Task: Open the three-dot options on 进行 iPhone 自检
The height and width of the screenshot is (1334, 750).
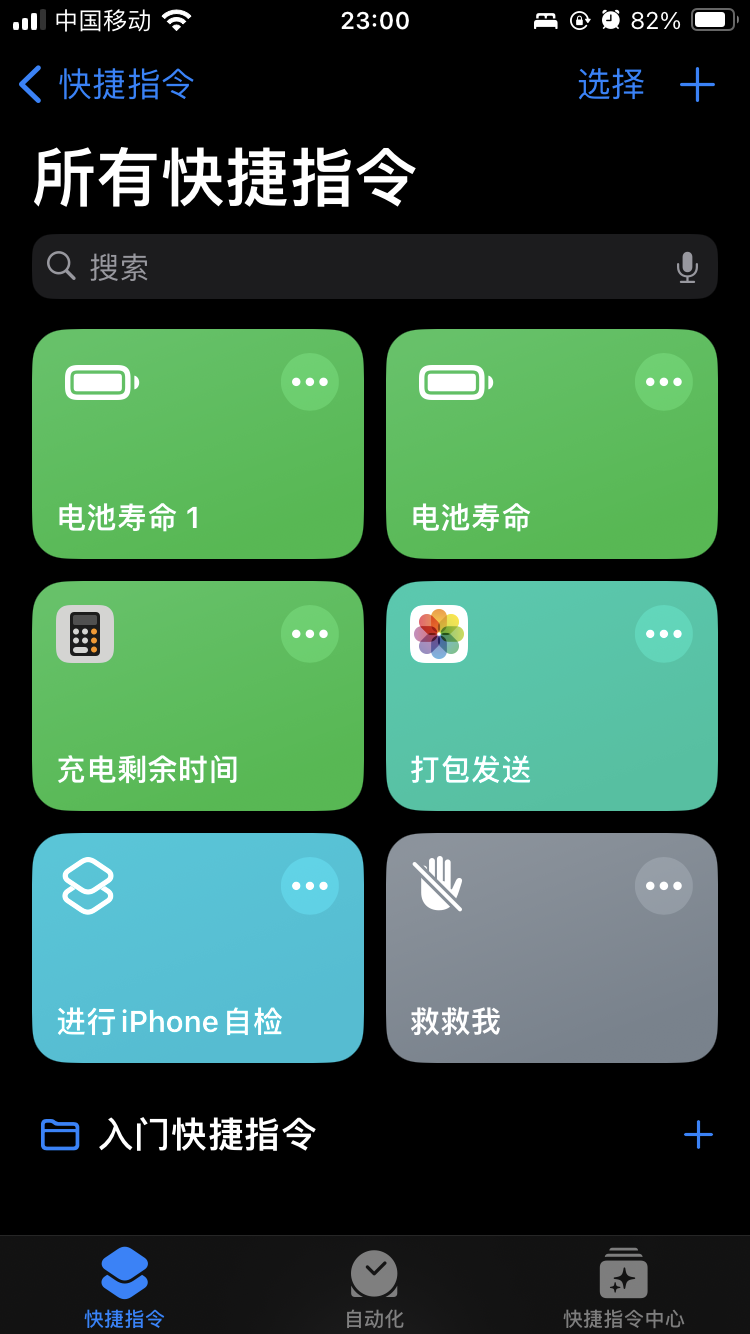Action: [x=310, y=886]
